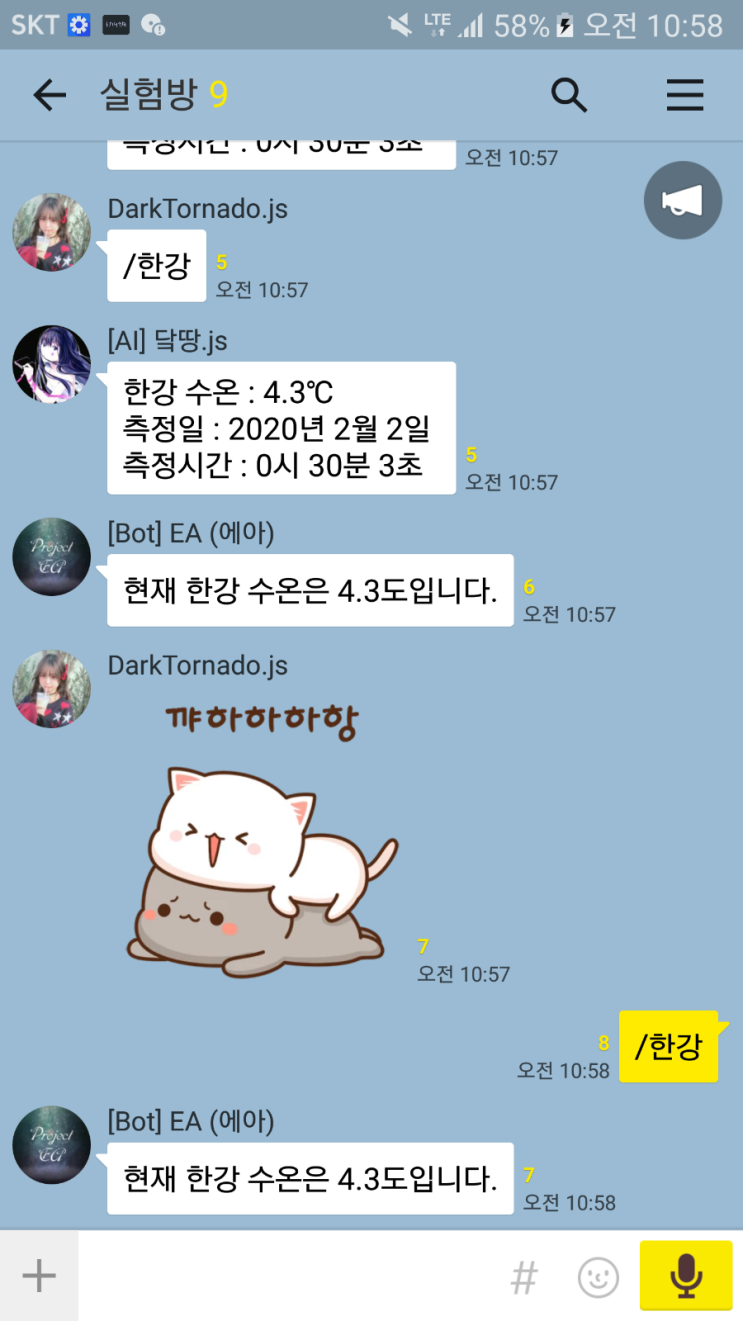Open the [AI] 닼땅.js profile picture
The image size is (743, 1321).
(x=51, y=364)
